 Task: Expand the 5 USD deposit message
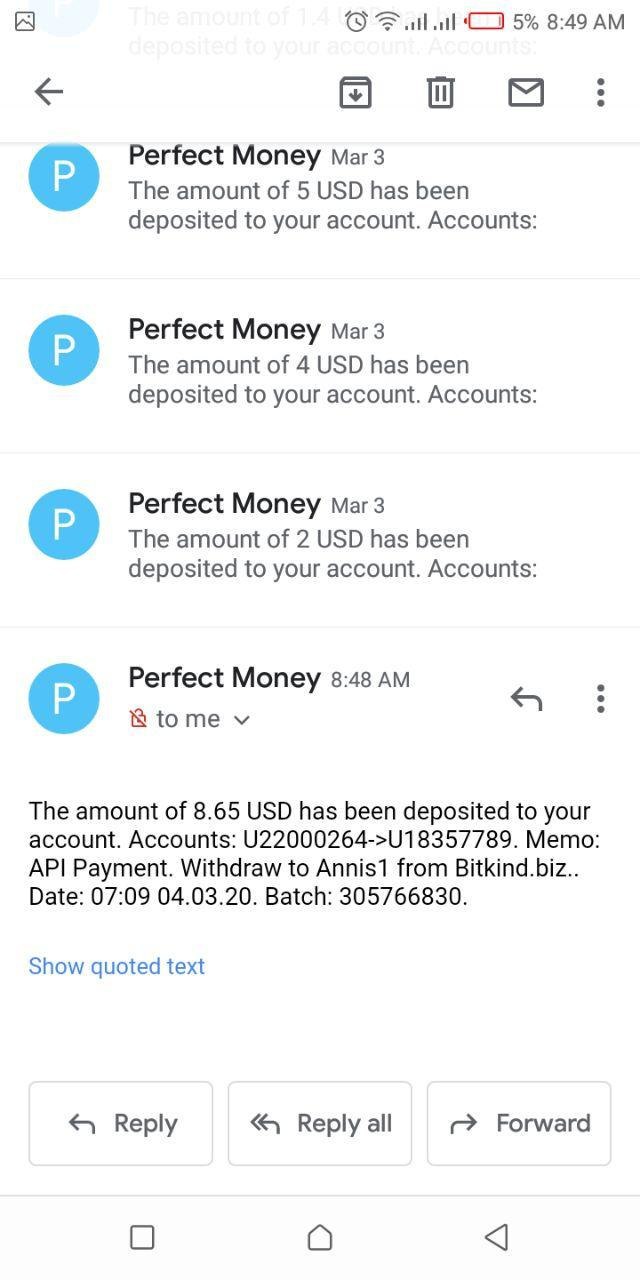click(332, 191)
